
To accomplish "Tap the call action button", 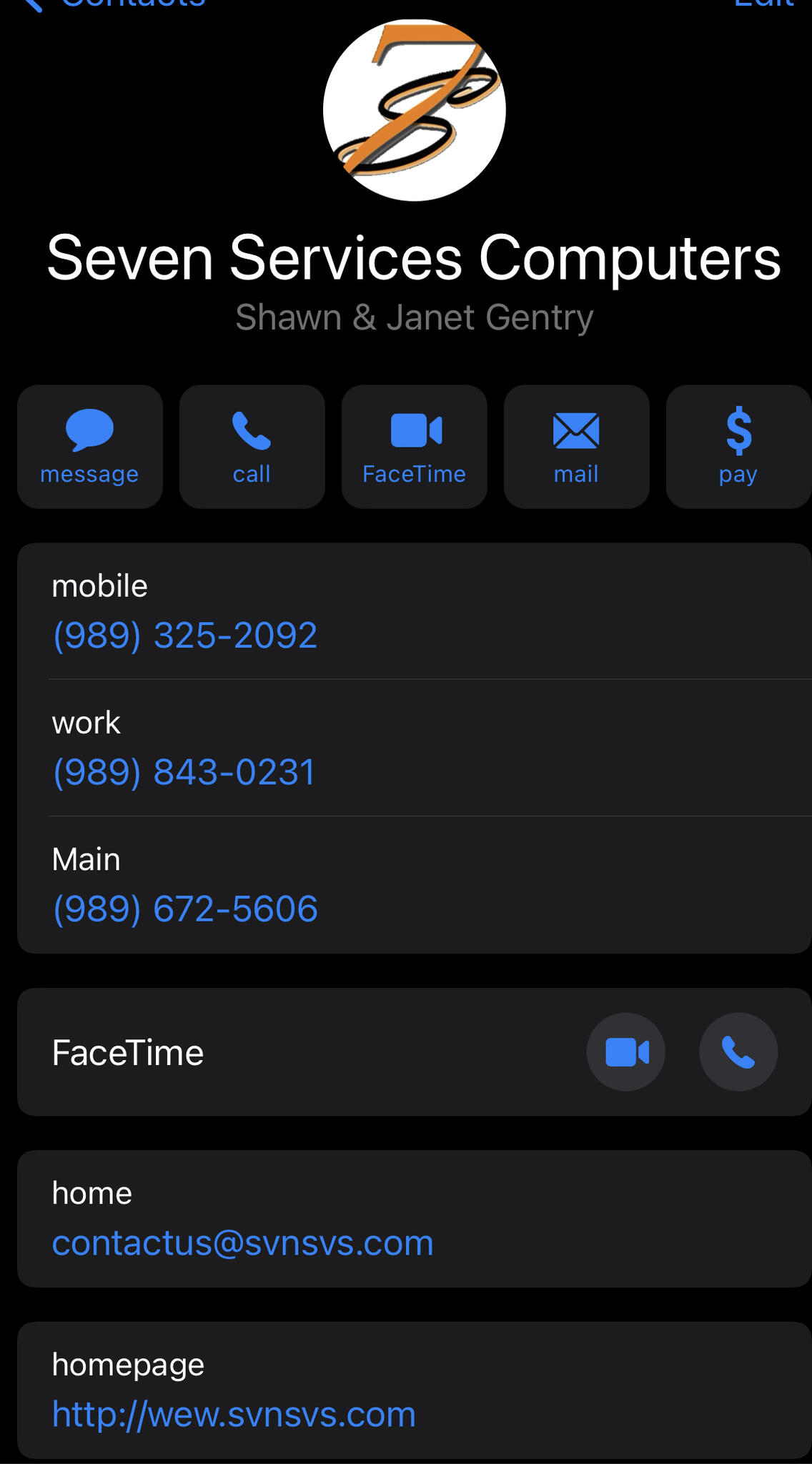I will pos(252,447).
